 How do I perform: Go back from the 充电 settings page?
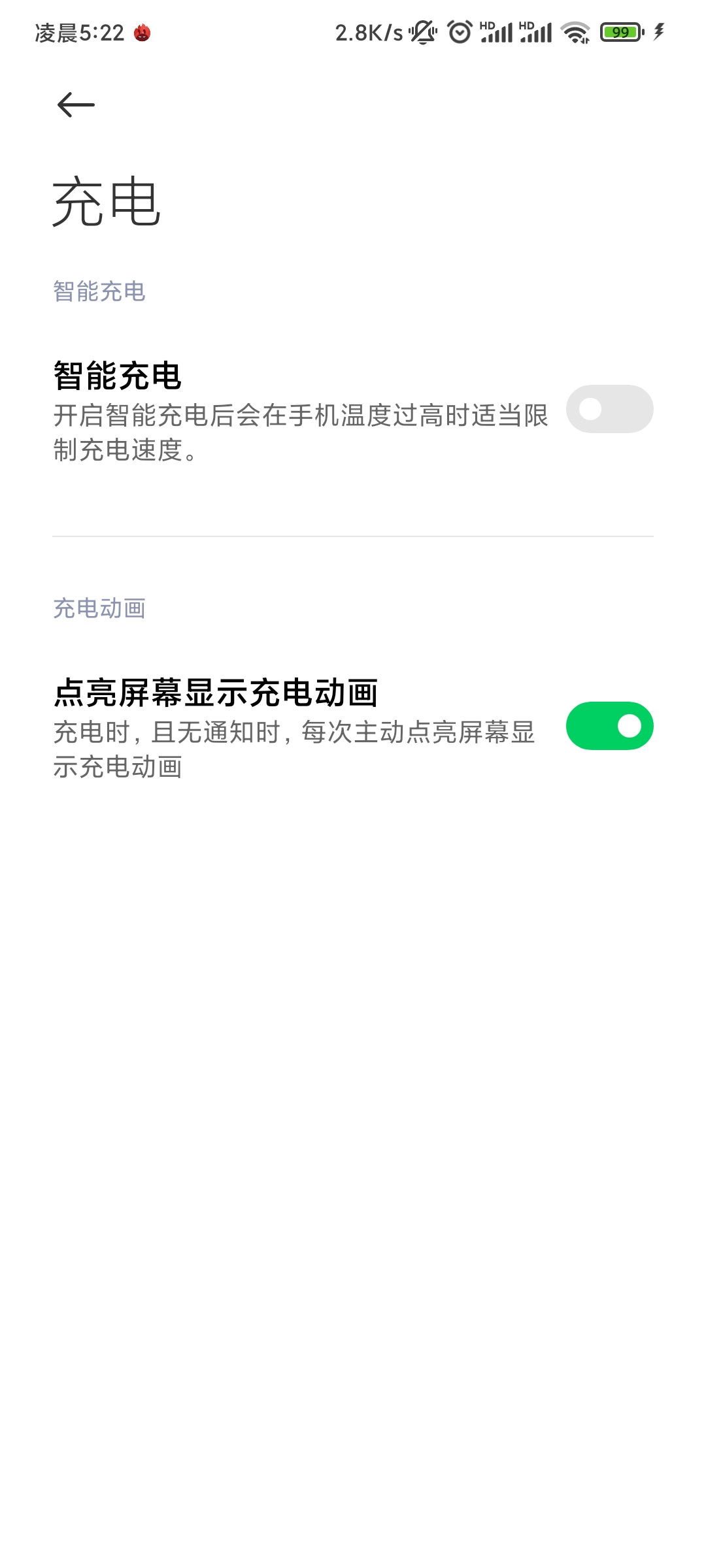(76, 105)
